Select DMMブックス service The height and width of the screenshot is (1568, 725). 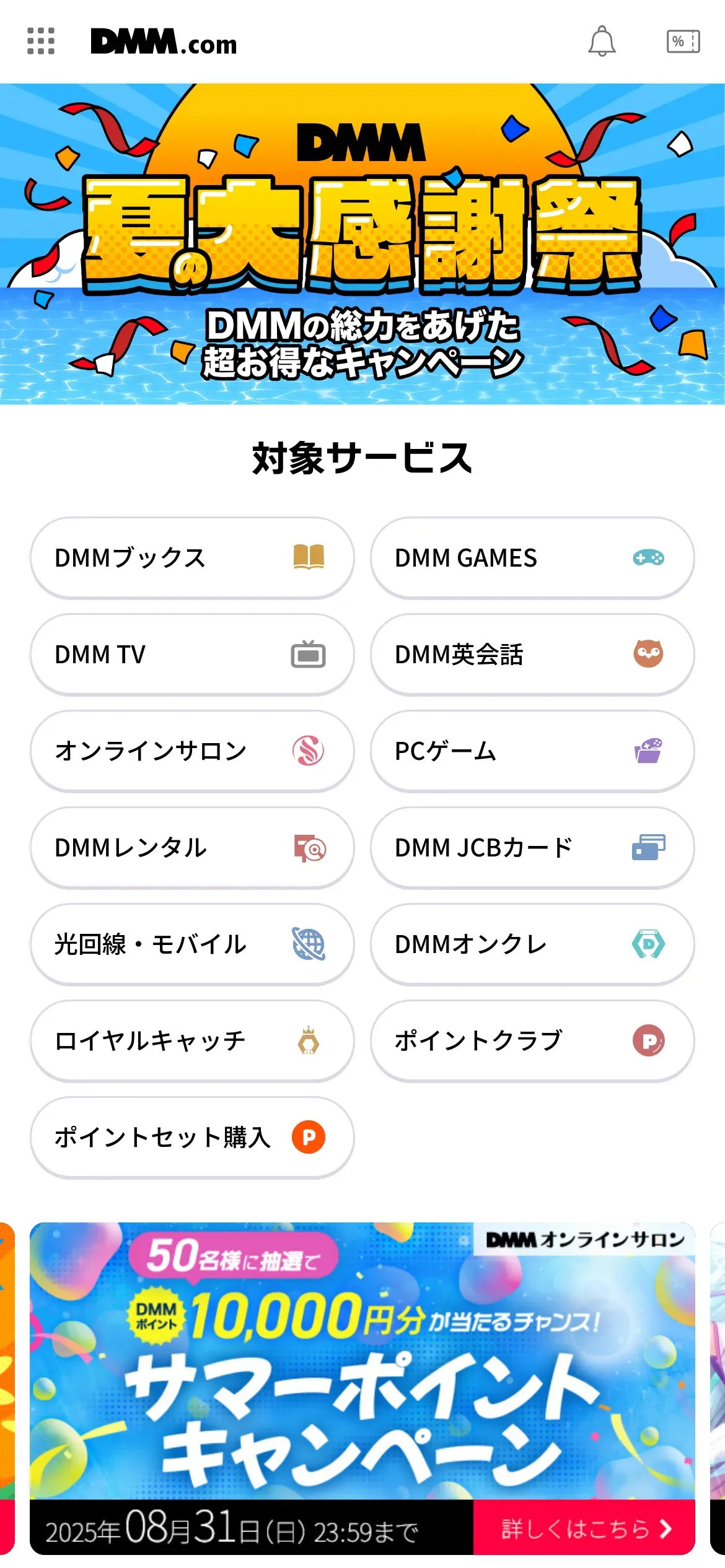pos(192,558)
